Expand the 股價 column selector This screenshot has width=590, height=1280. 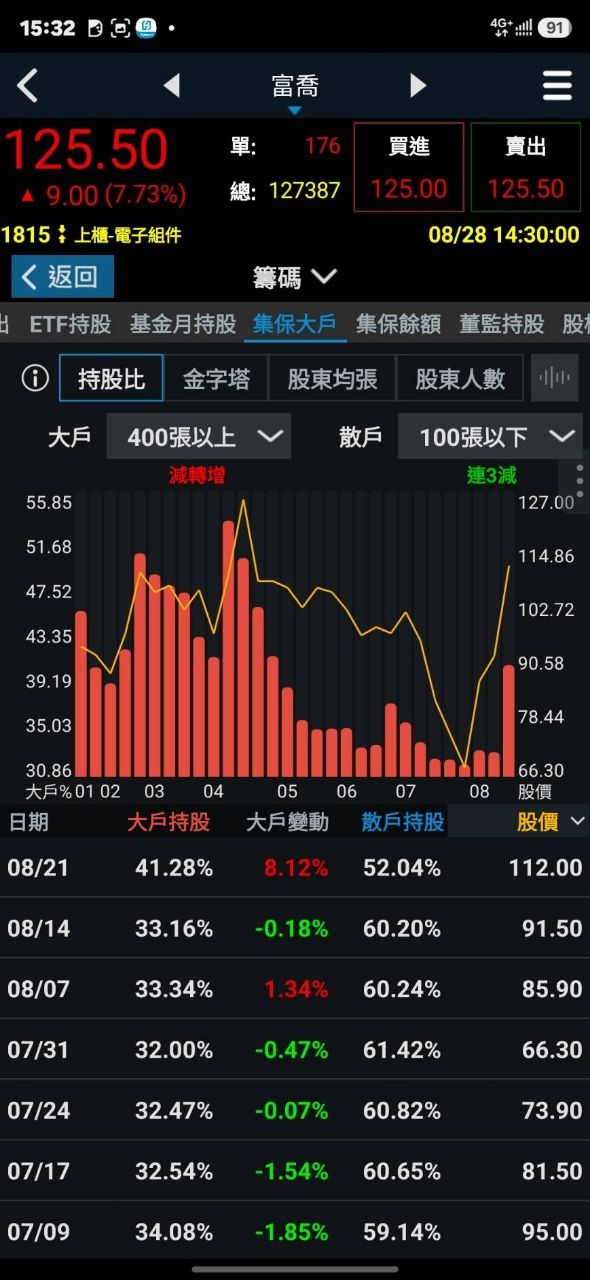tap(550, 822)
